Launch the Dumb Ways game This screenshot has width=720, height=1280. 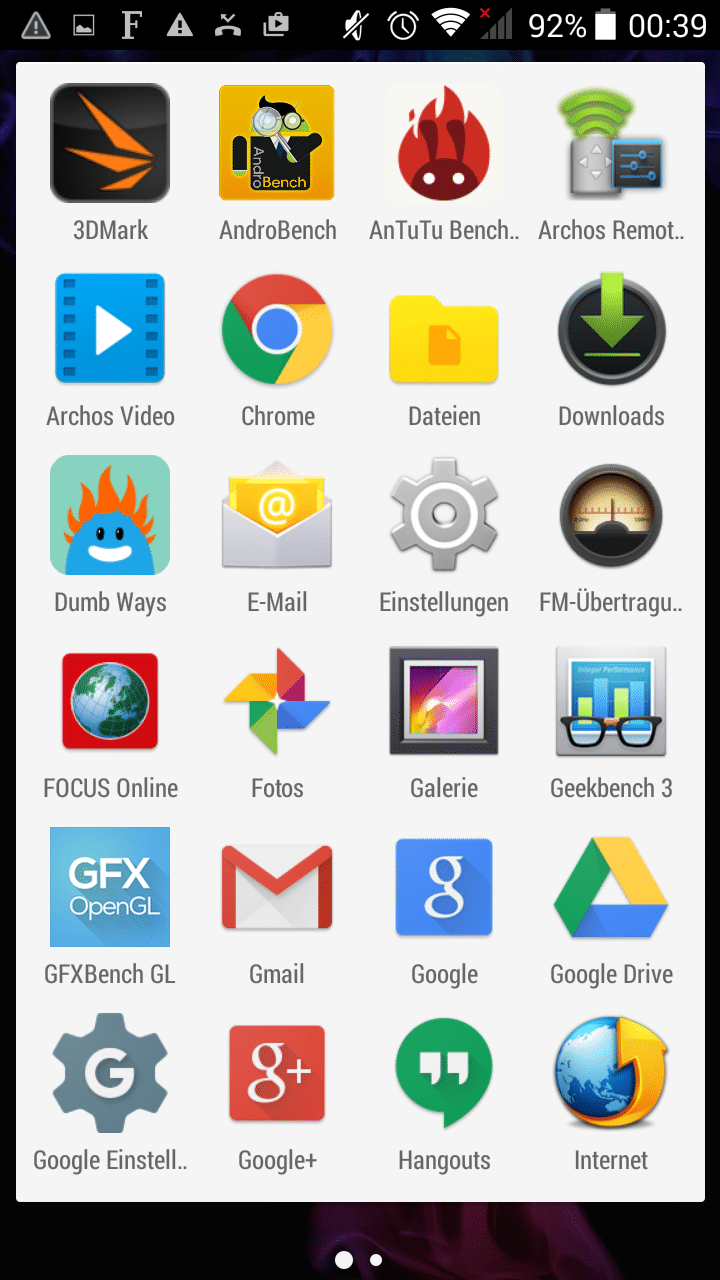(x=110, y=515)
